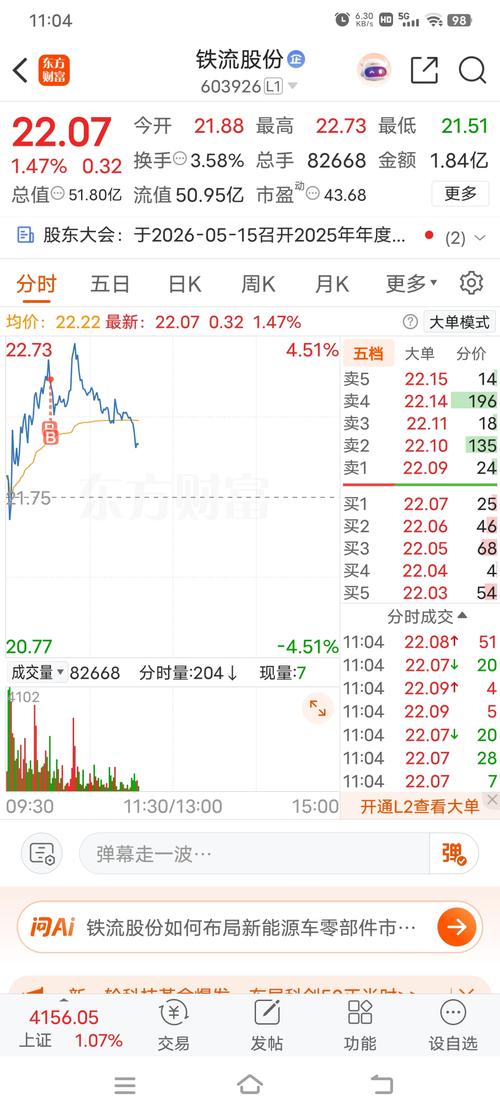Open the search magnifier icon
Screen dimensions: 500x1115
pos(472,70)
